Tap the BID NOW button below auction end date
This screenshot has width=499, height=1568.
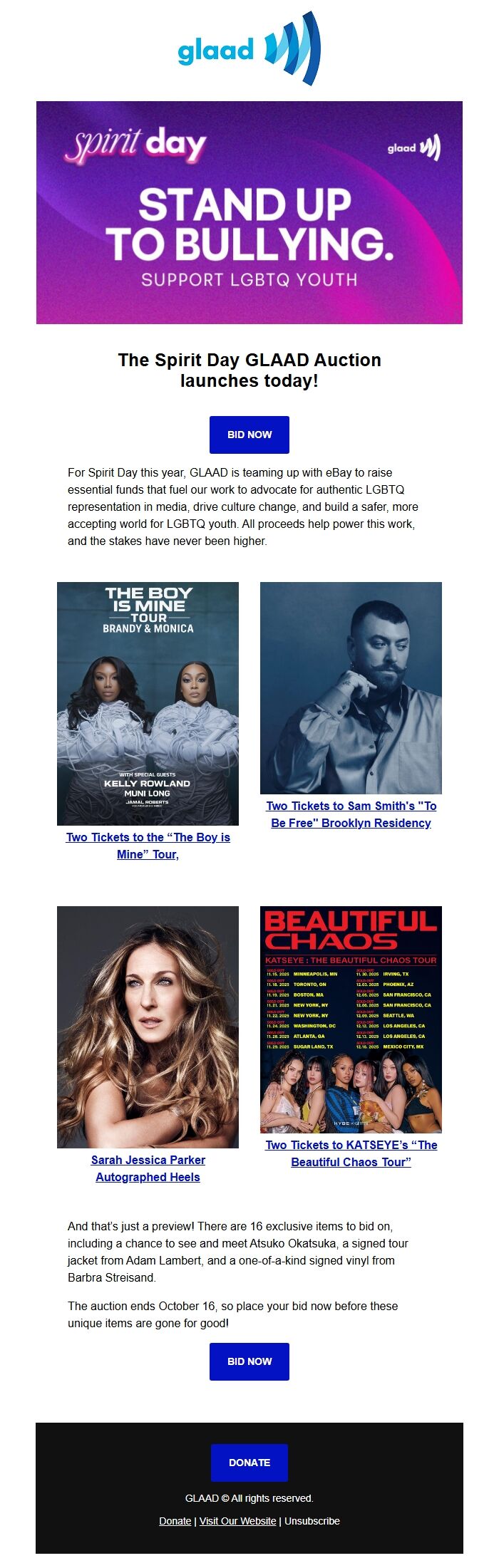point(249,1361)
